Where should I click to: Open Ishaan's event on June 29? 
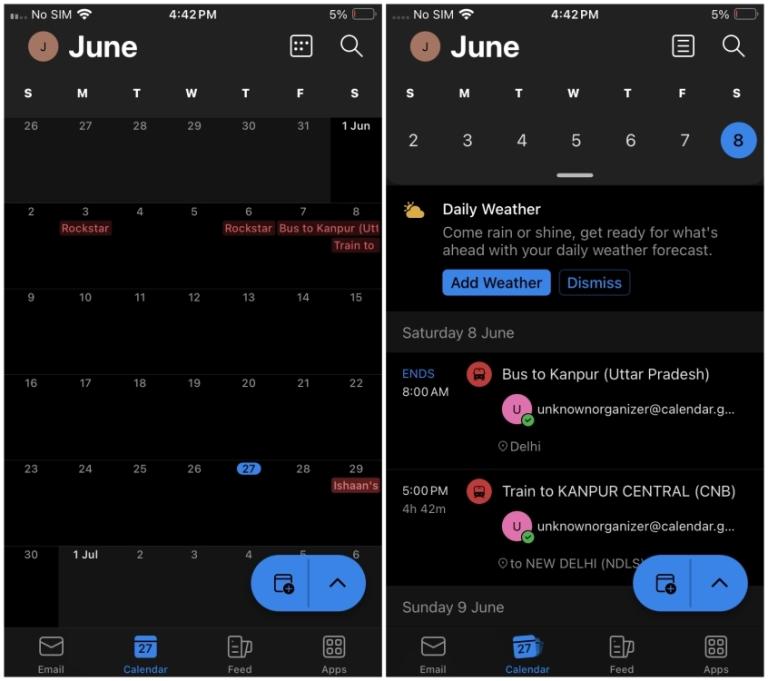pyautogui.click(x=355, y=486)
